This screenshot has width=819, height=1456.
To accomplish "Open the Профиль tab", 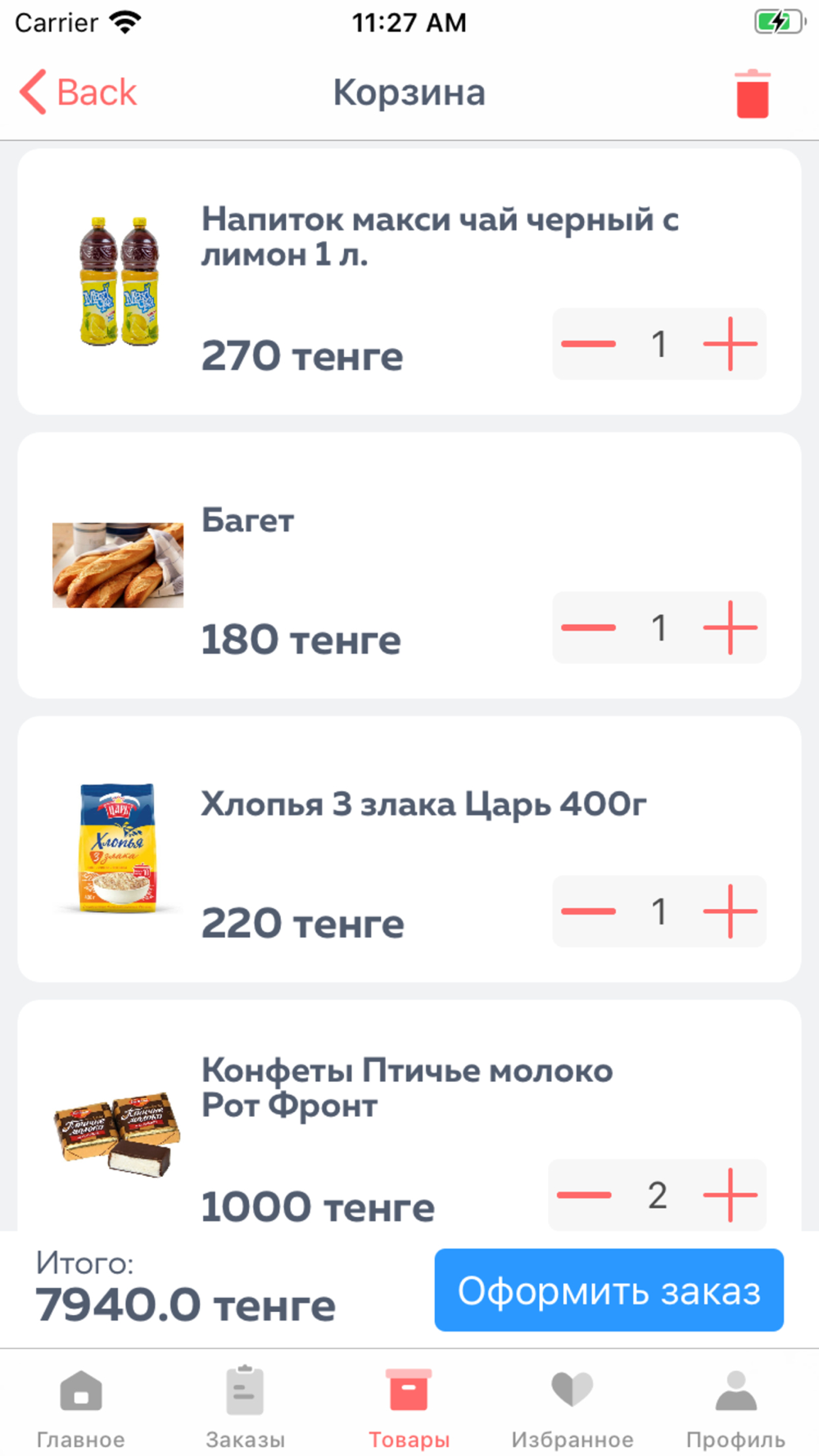I will click(x=735, y=1409).
